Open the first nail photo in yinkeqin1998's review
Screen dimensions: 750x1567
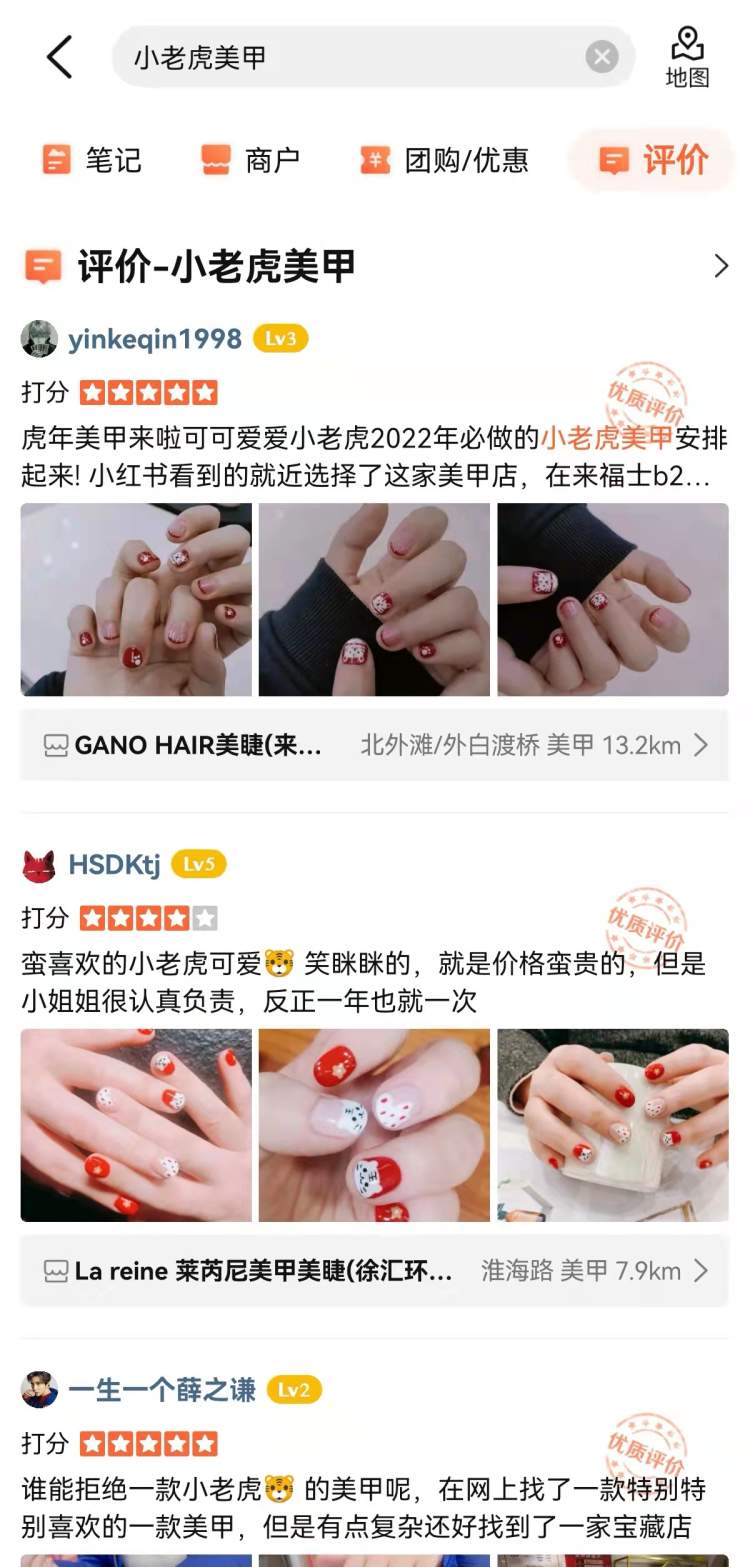[x=136, y=599]
